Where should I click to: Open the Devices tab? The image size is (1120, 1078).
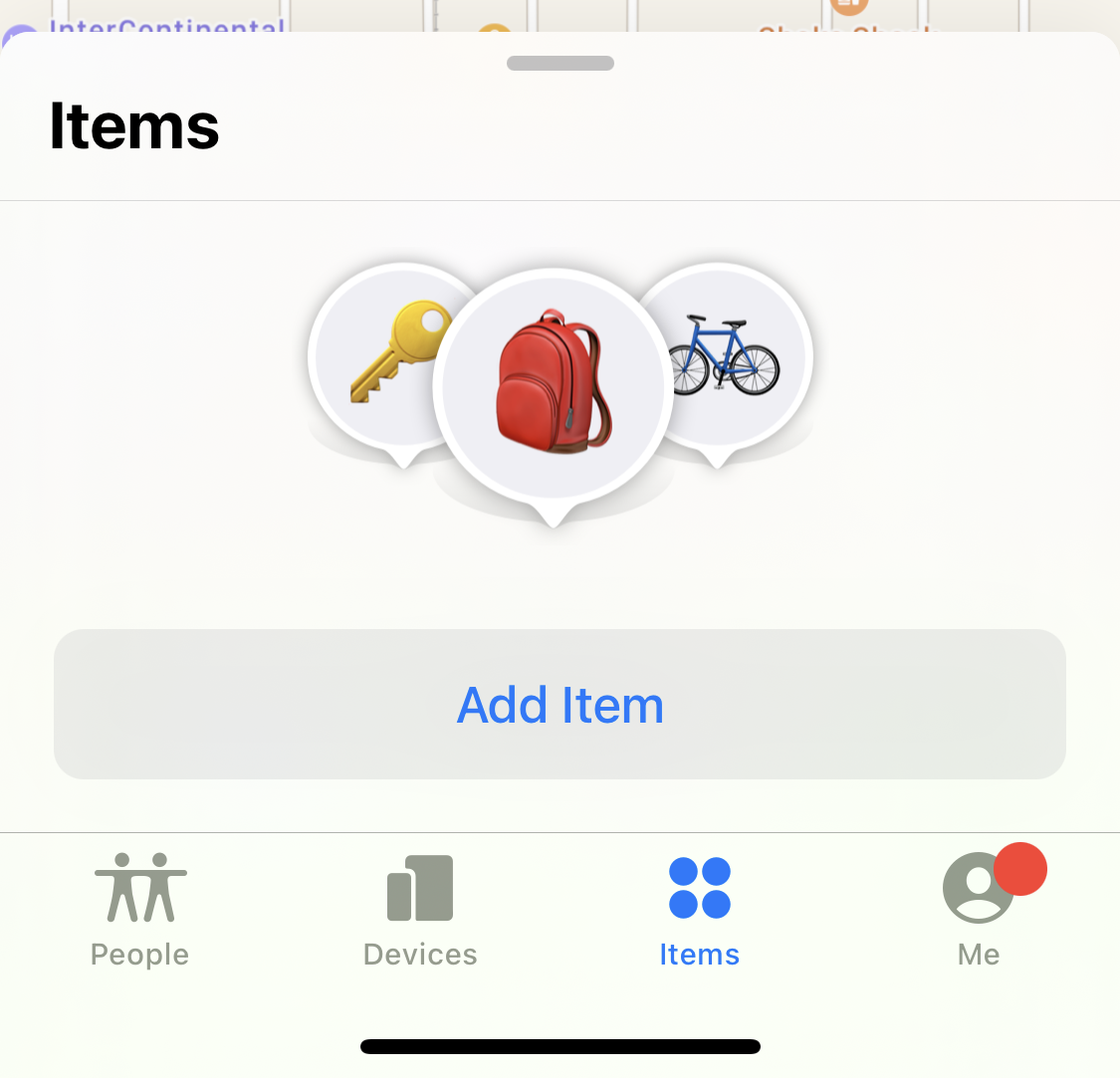(x=420, y=910)
